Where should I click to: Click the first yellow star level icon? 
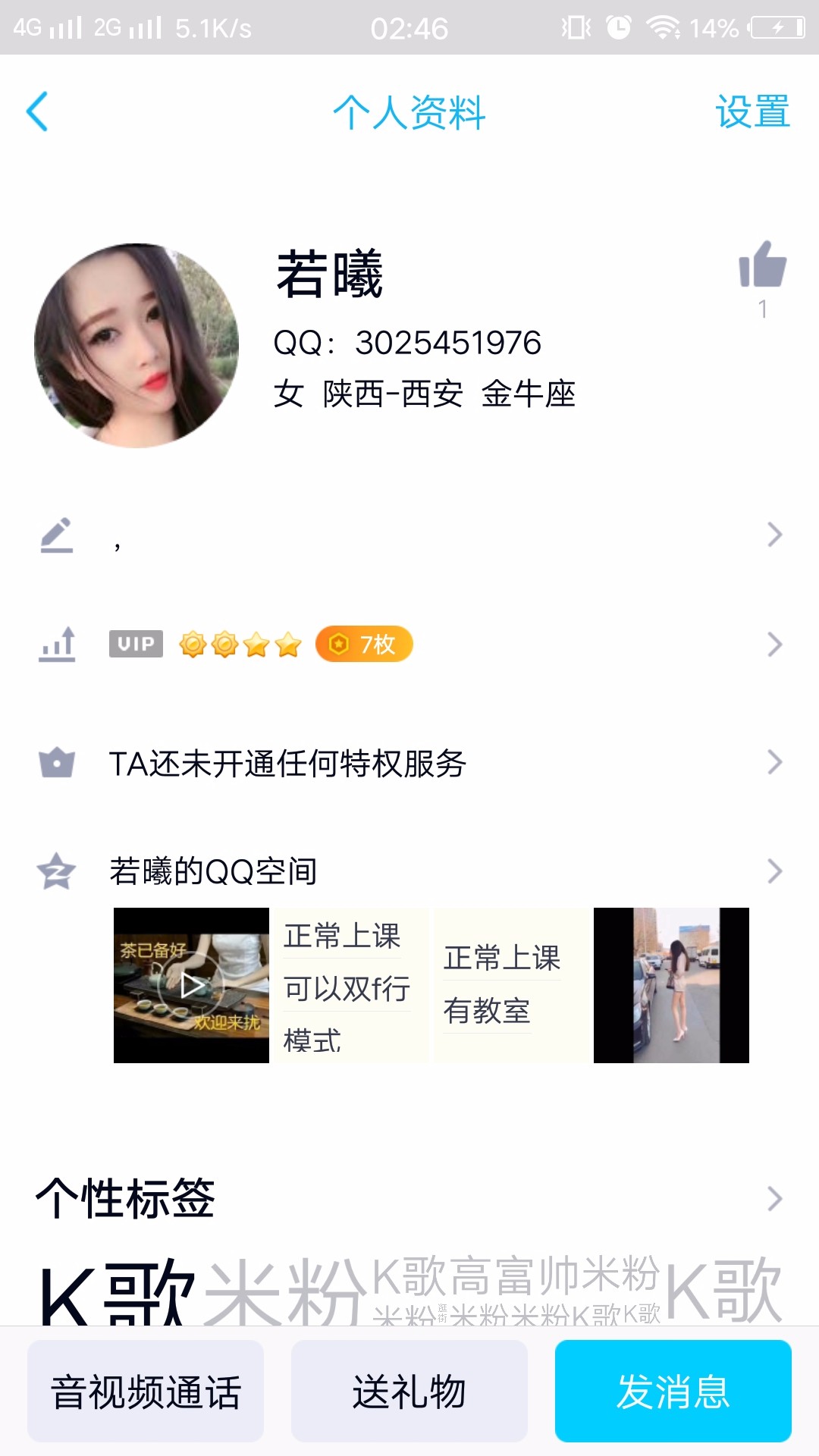tap(257, 644)
